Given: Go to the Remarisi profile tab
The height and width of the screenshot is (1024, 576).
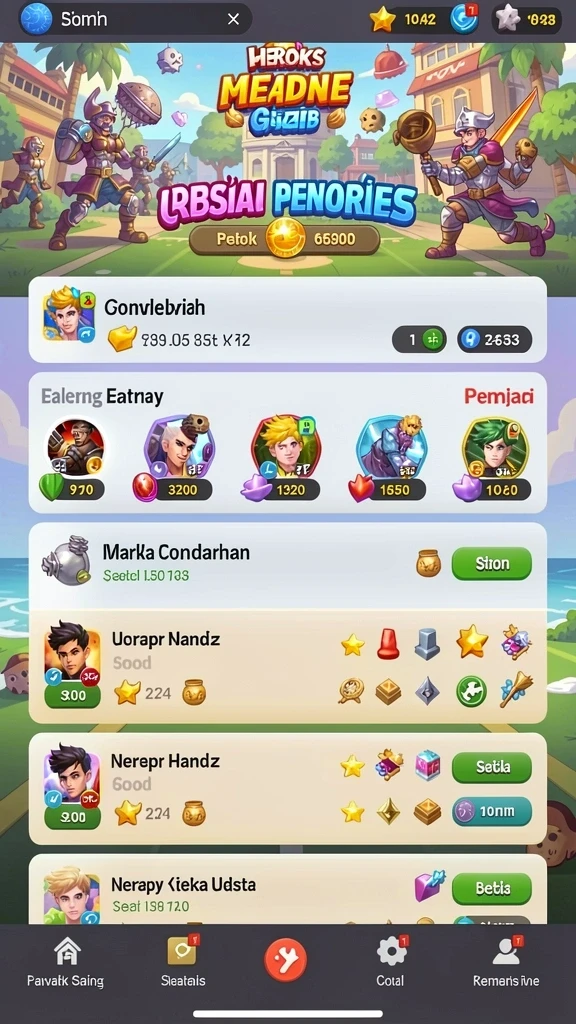Looking at the screenshot, I should coord(506,961).
